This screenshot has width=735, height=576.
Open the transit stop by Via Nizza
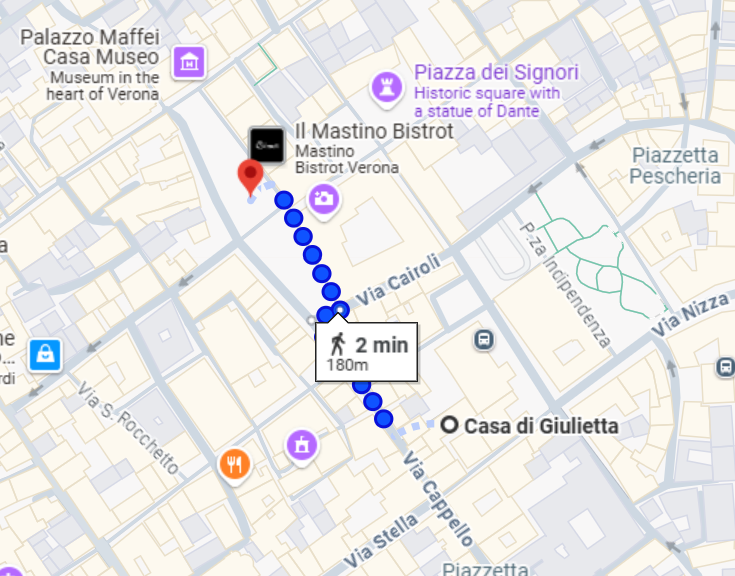(725, 367)
